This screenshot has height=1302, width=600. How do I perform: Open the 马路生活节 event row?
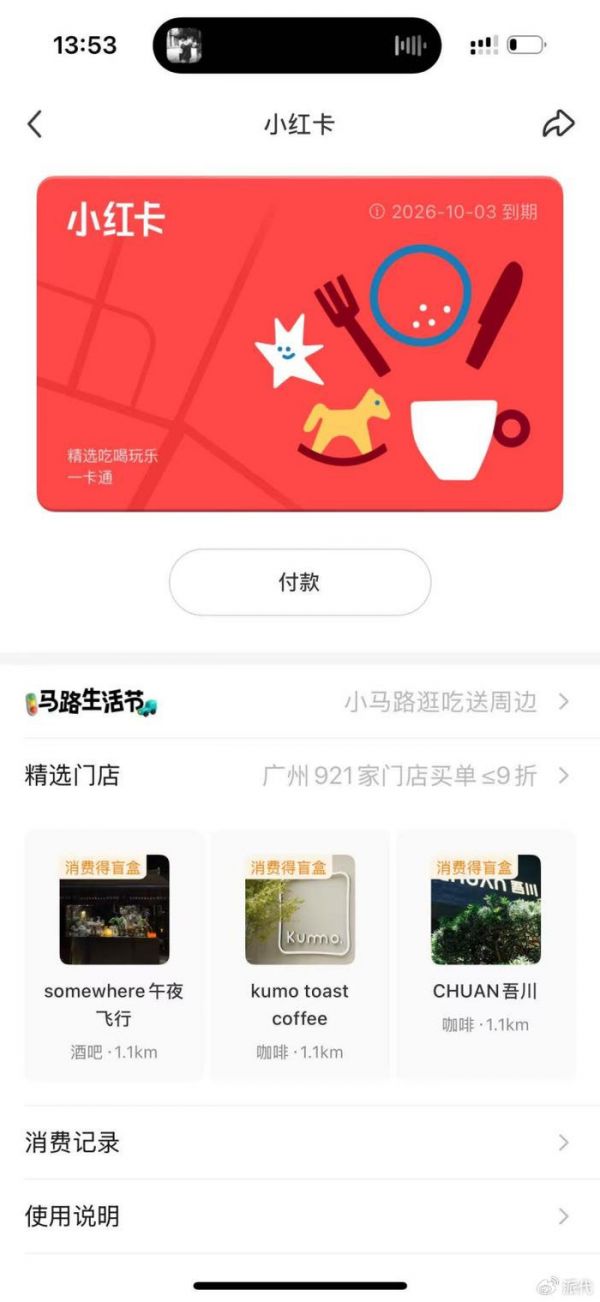point(299,703)
